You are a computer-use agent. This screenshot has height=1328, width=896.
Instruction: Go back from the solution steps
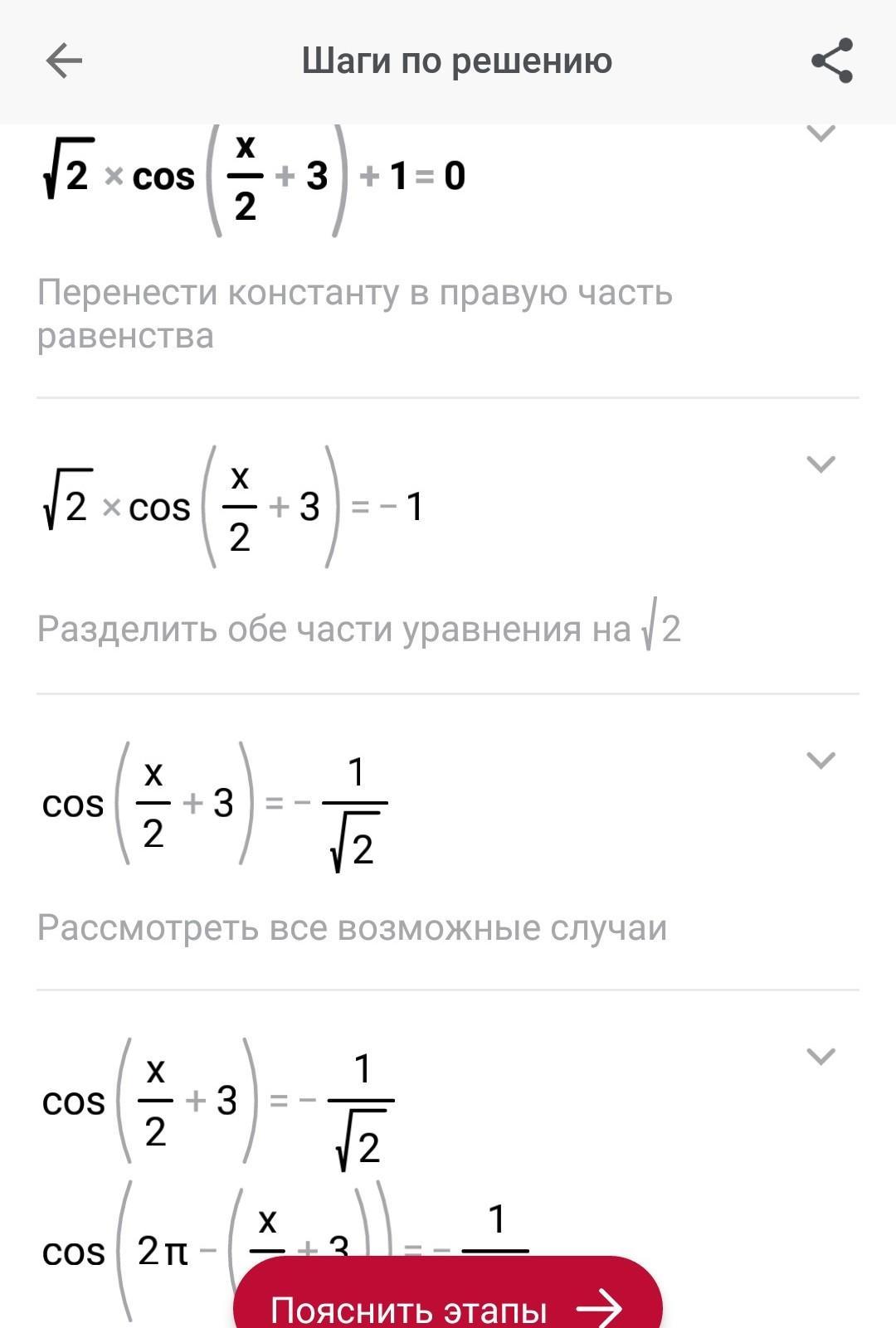point(64,61)
